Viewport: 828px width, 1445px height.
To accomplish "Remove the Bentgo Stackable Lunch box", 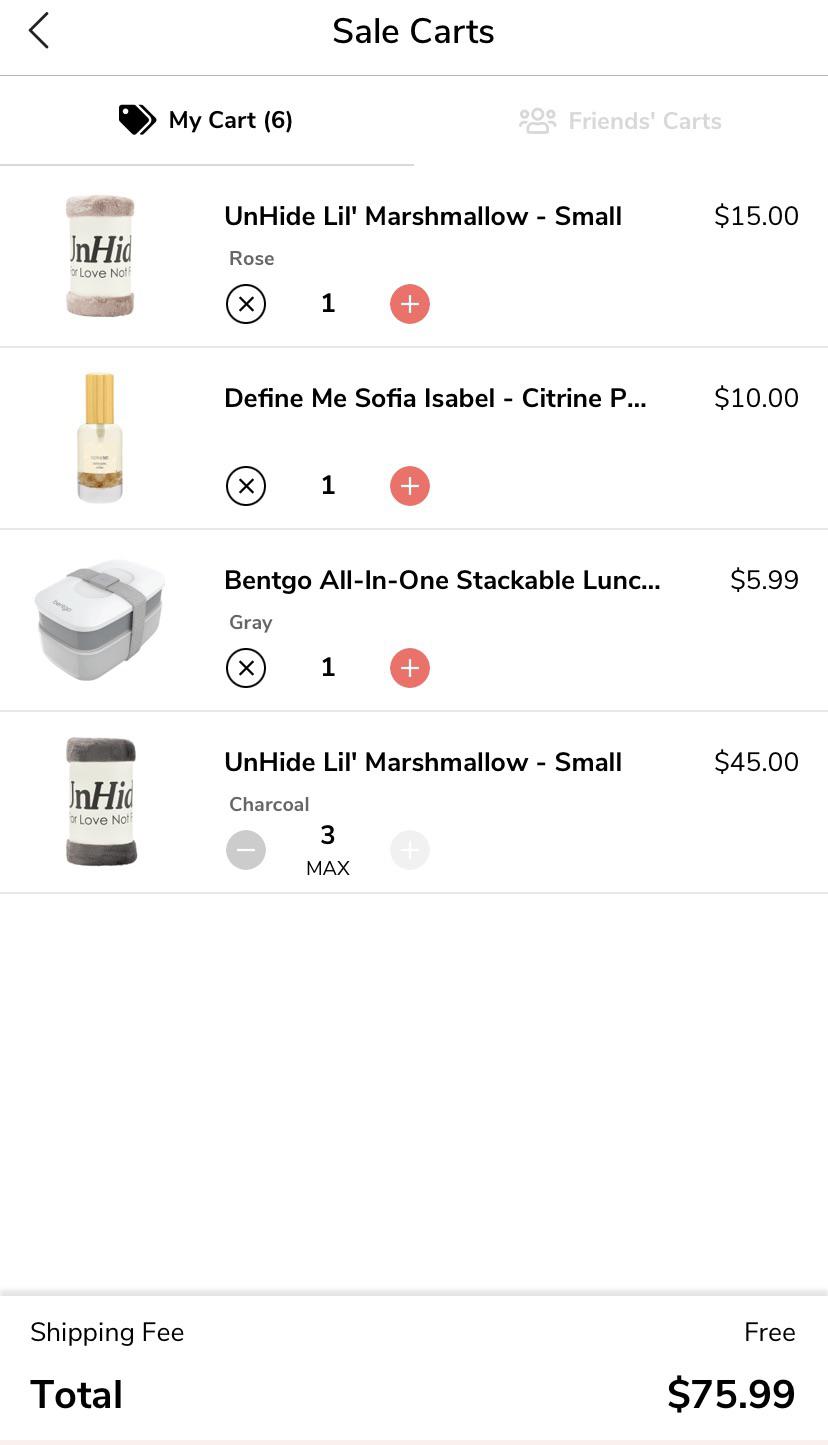I will coord(246,668).
